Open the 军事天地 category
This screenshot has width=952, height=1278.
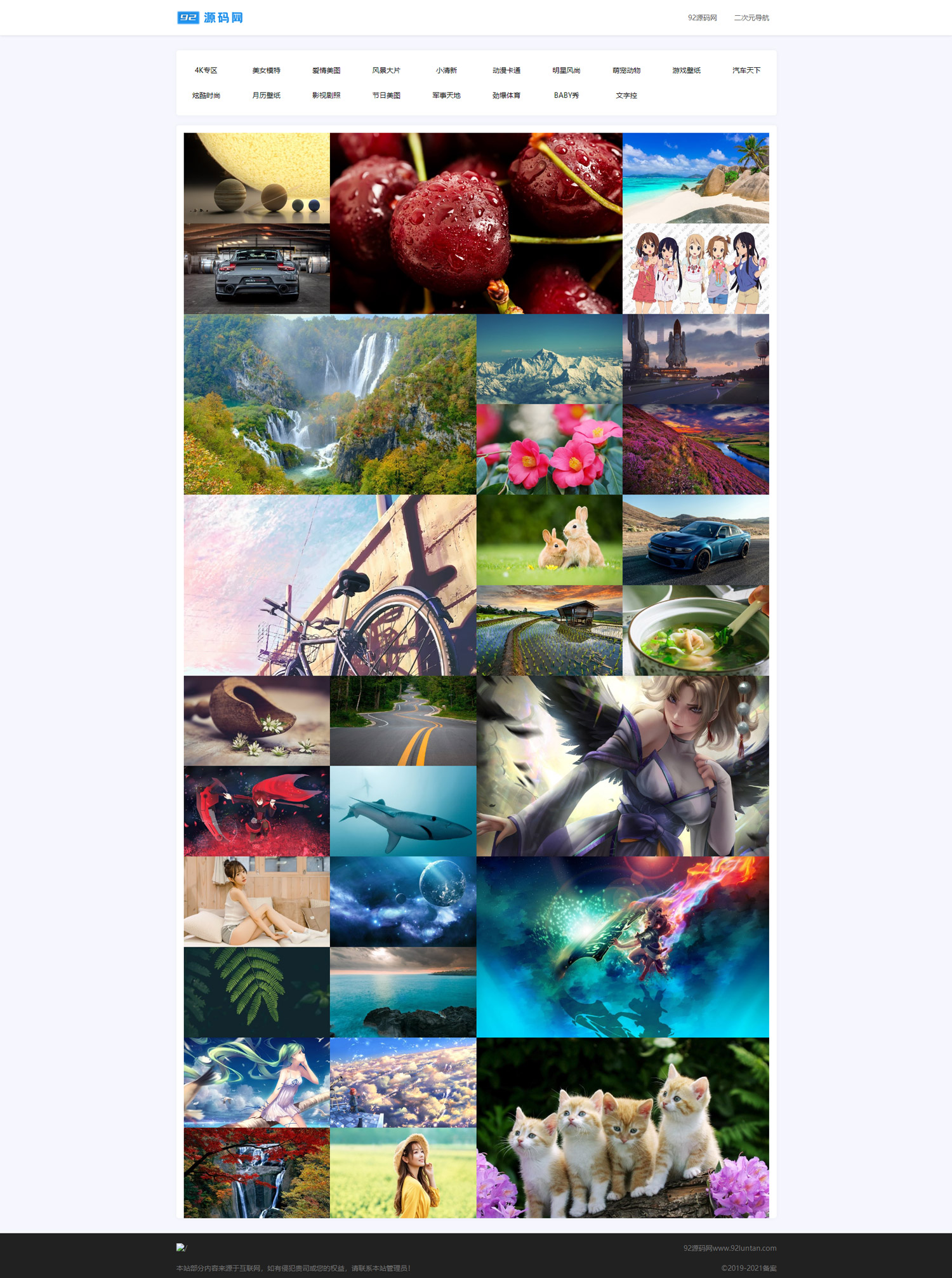446,95
